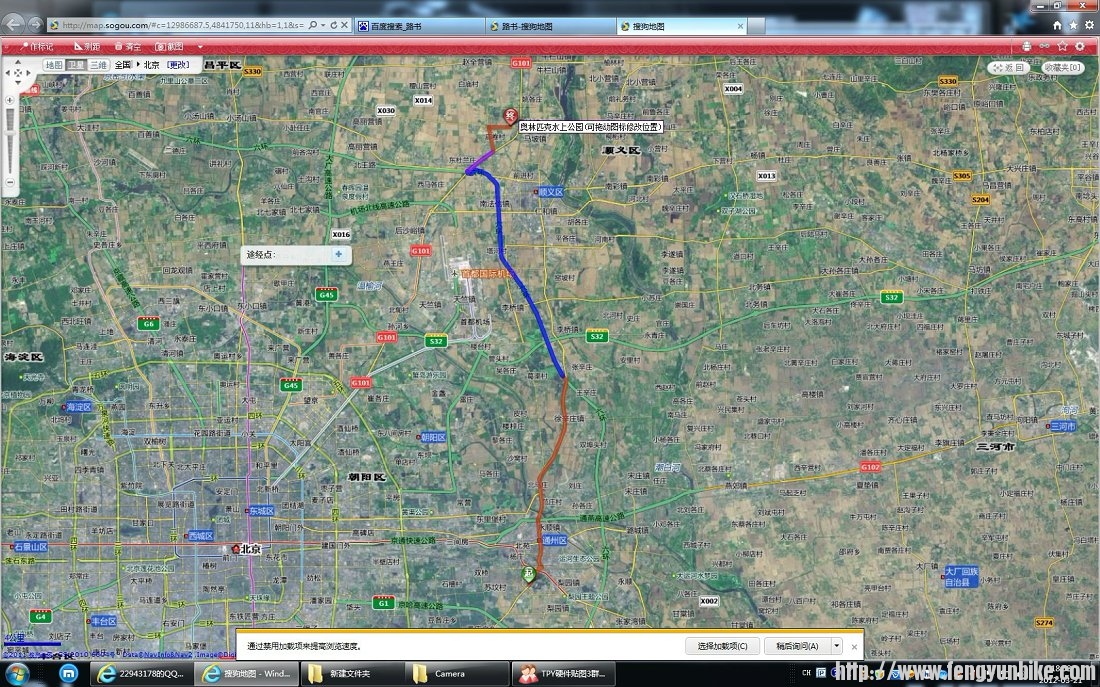Tap the 返回 back button on map
This screenshot has height=687, width=1100.
(1009, 68)
